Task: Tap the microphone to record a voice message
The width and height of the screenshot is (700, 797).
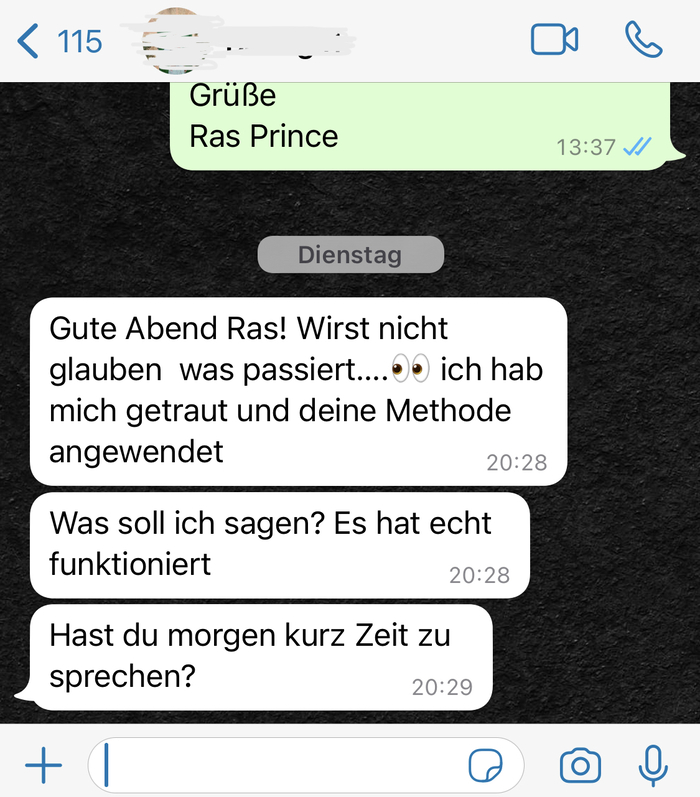Action: coord(653,766)
